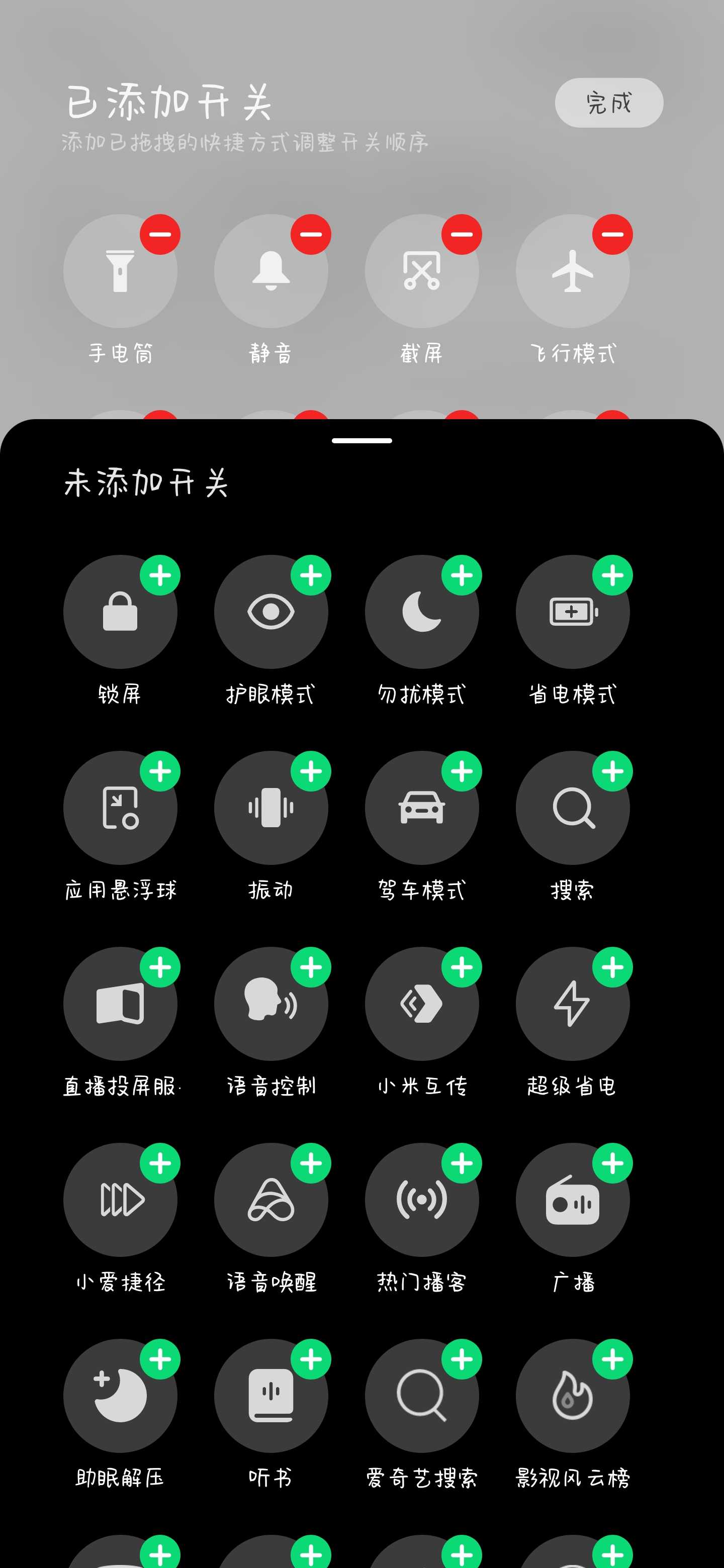Image resolution: width=724 pixels, height=1568 pixels.
Task: Remove 截屏 shortcut
Action: [462, 234]
